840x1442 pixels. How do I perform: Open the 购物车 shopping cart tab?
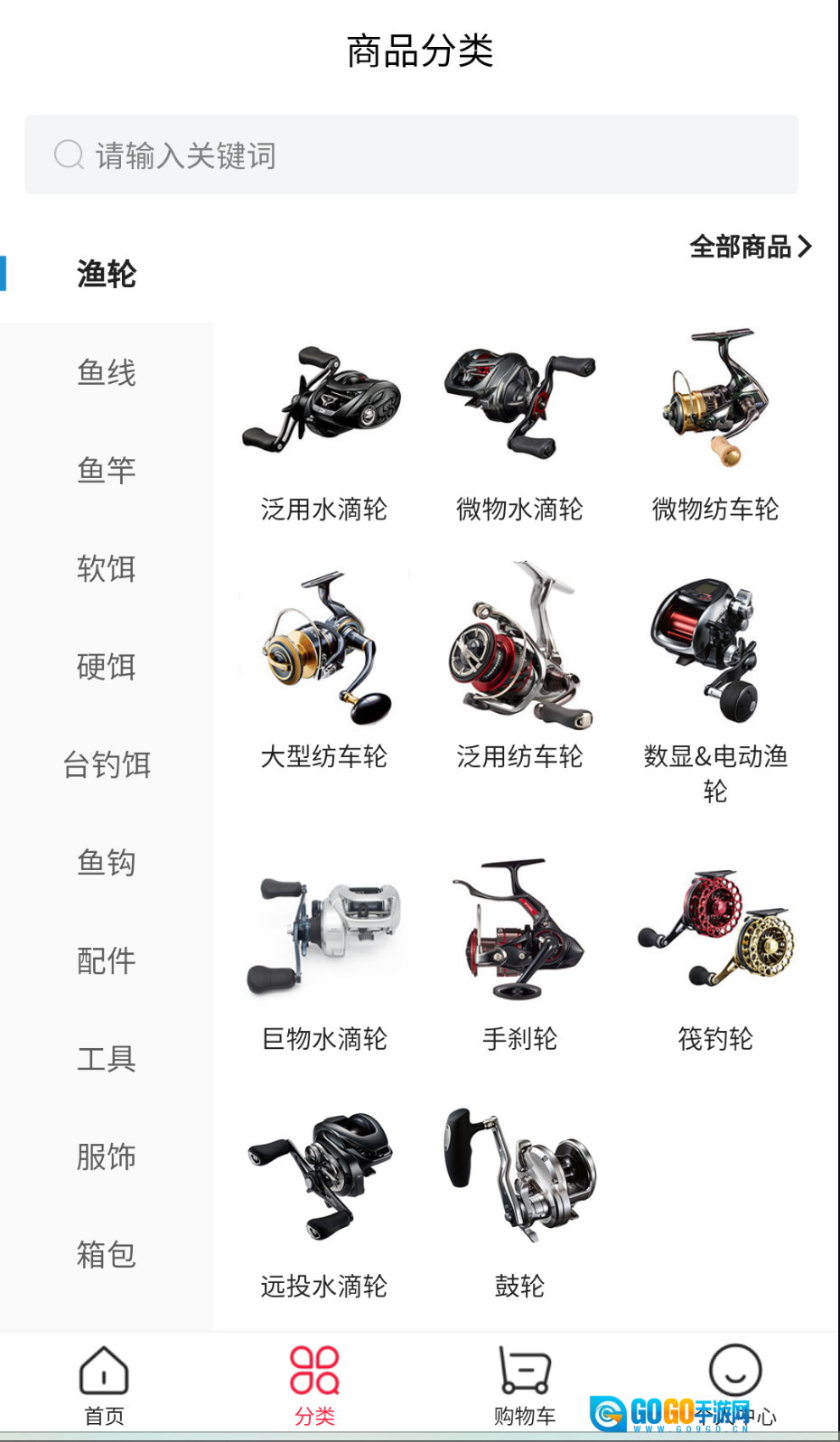524,1384
